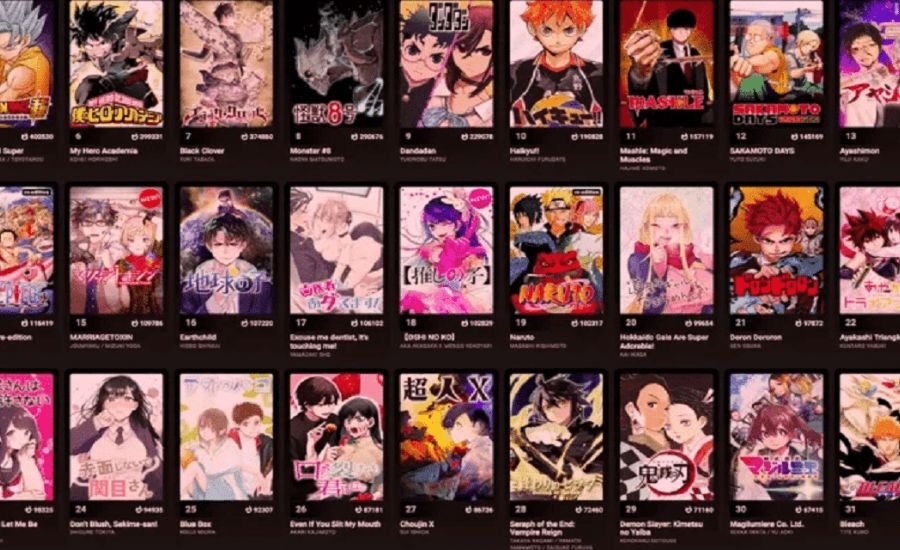Image resolution: width=900 pixels, height=550 pixels.
Task: Open Even If You Slit My Mouth
Action: point(336,436)
